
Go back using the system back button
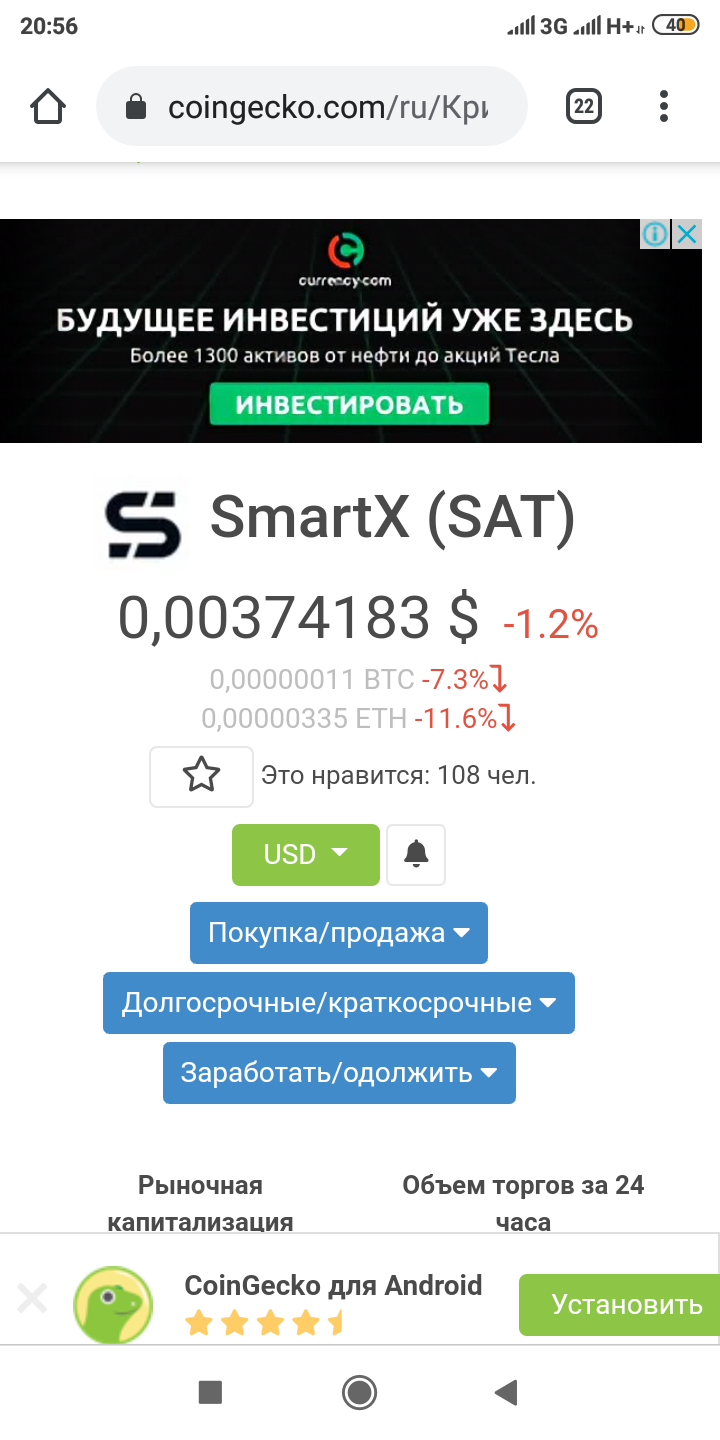point(507,1392)
